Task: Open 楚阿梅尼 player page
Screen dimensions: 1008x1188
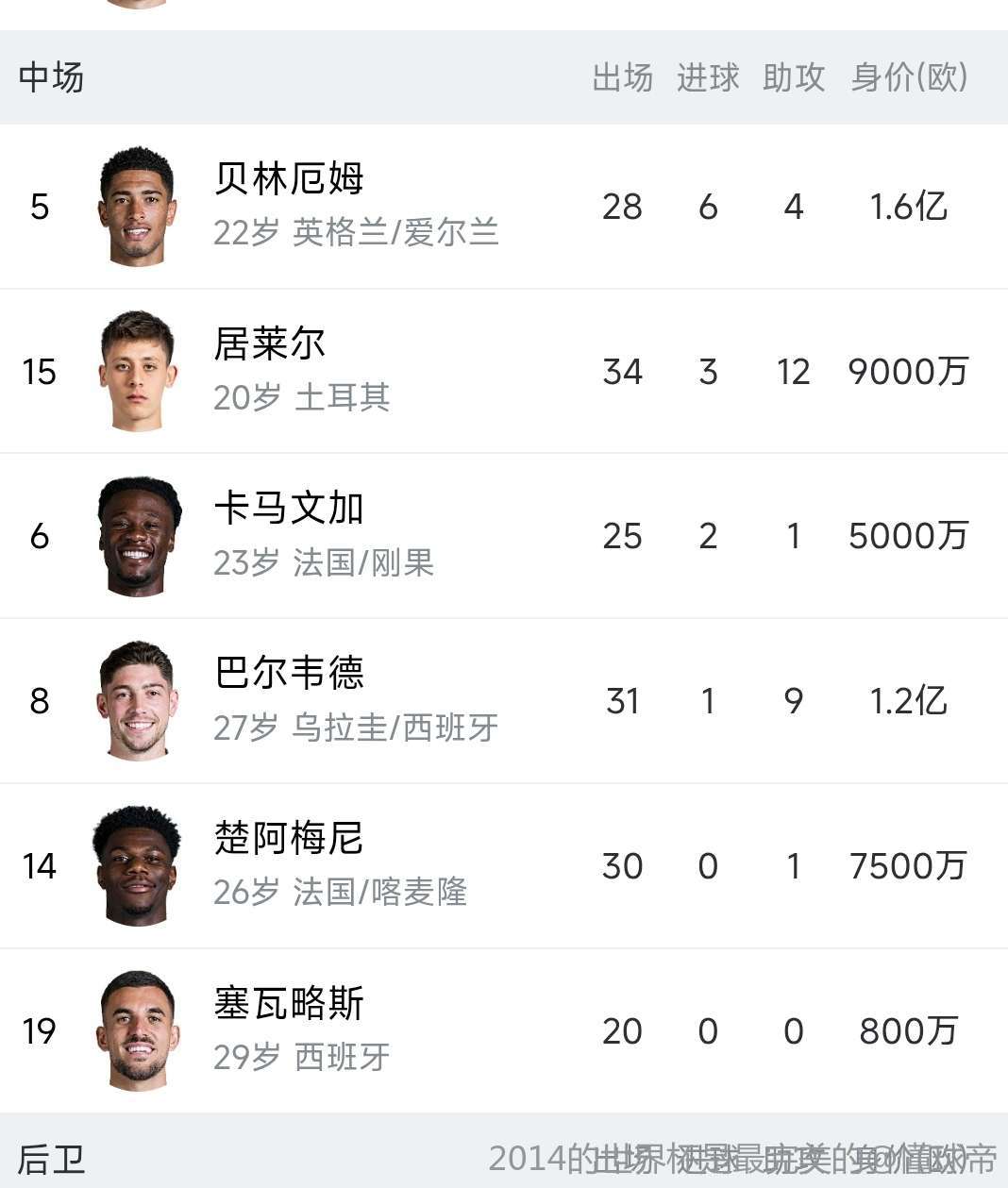Action: pyautogui.click(x=289, y=839)
